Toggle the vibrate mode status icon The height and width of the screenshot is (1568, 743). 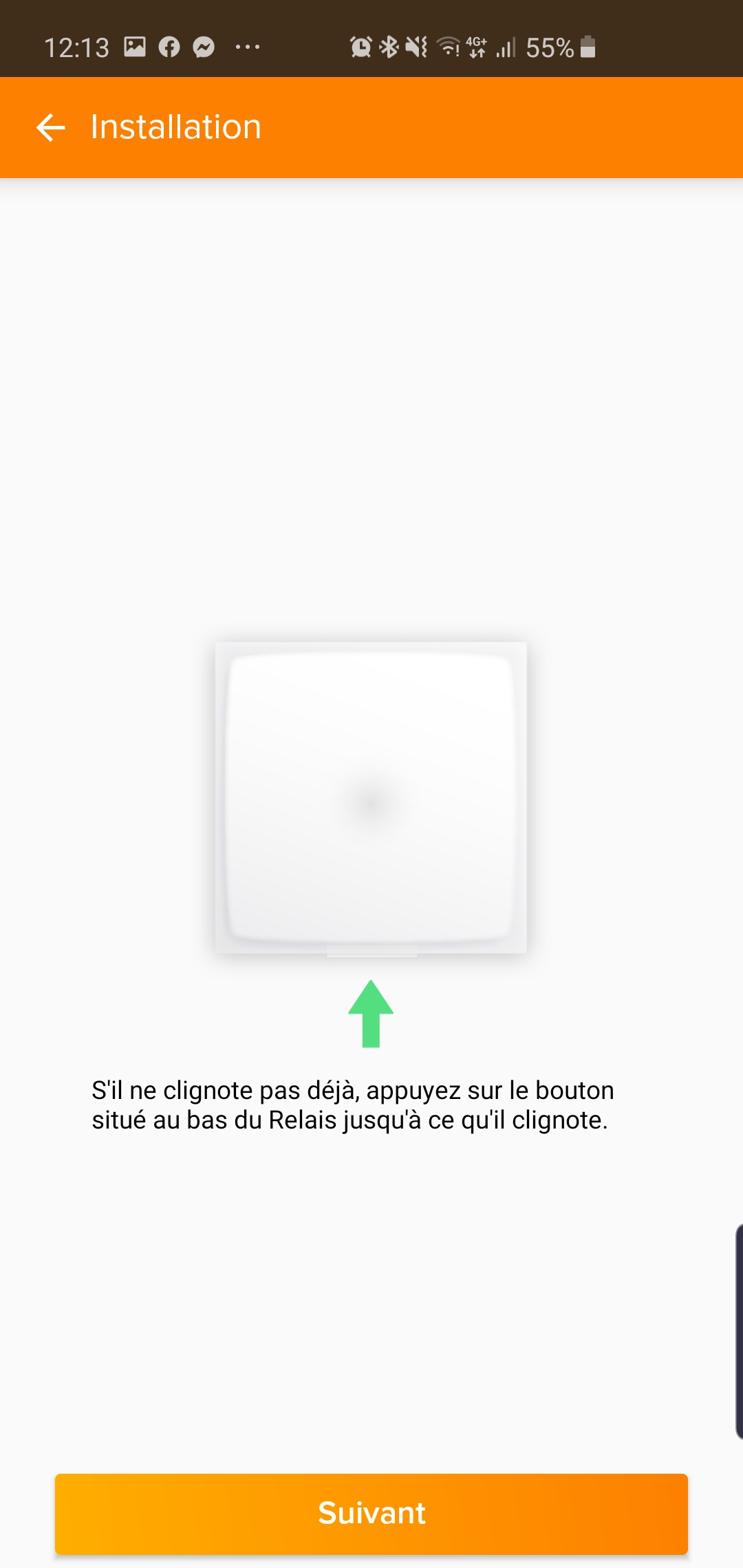point(417,46)
